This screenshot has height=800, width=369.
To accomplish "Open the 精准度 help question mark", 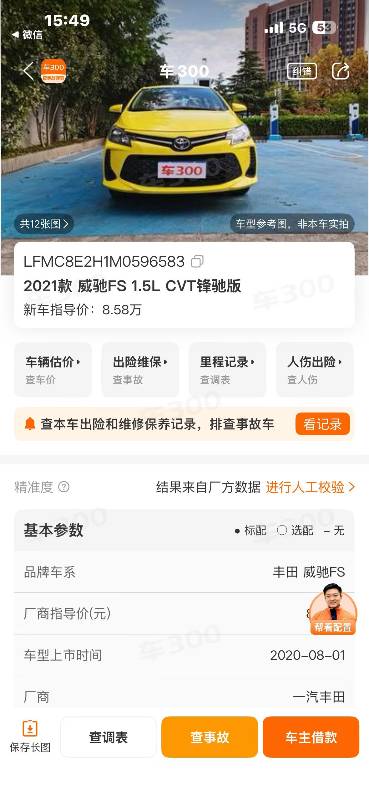I will coord(64,487).
